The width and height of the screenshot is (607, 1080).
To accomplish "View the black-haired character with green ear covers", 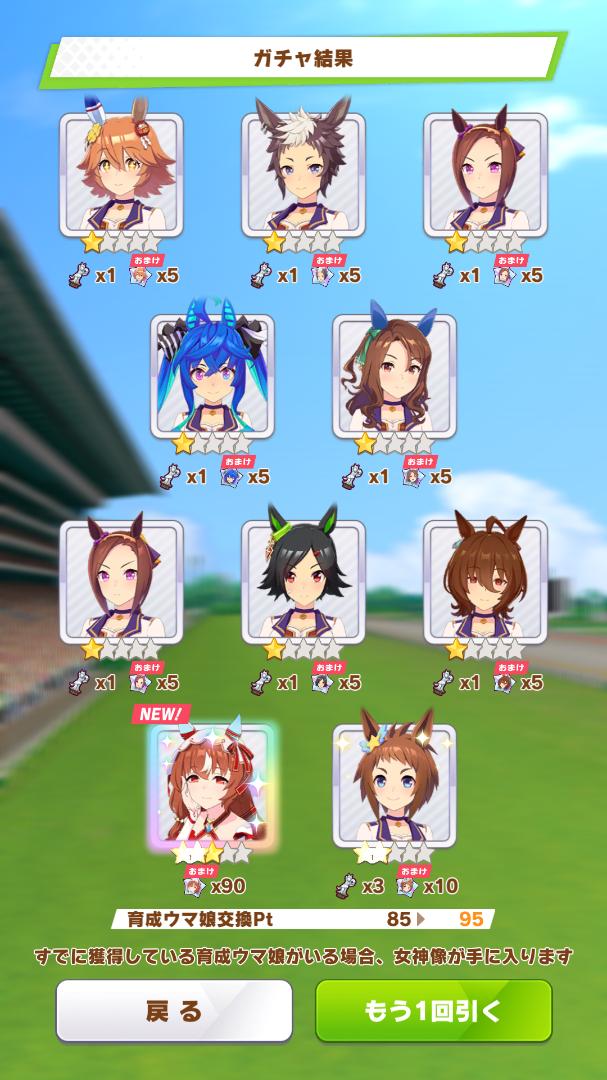I will pos(303,582).
